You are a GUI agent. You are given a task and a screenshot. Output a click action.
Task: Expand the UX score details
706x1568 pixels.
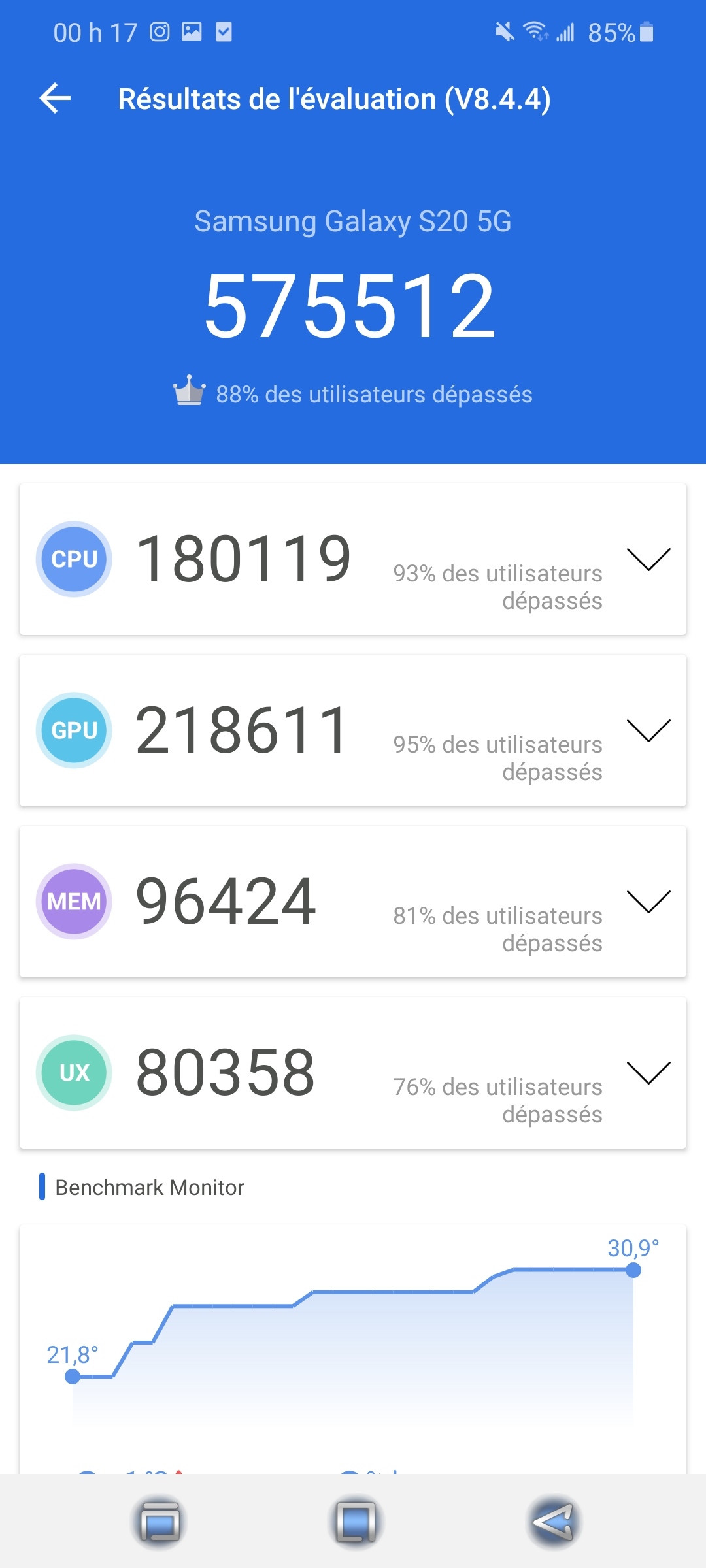pos(648,1073)
